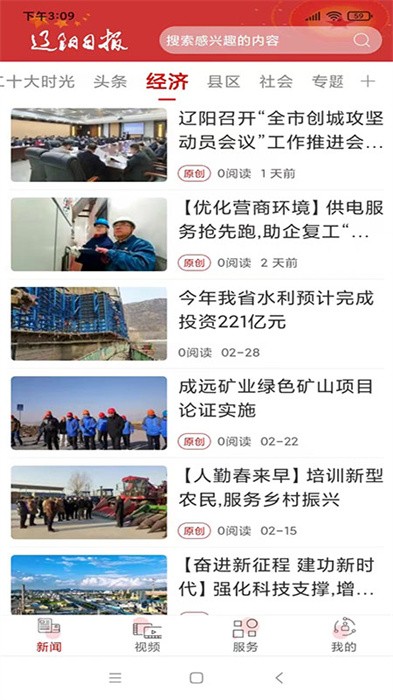Open the 人勤春来早 培训新型农民 article
The width and height of the screenshot is (393, 700).
(196, 502)
